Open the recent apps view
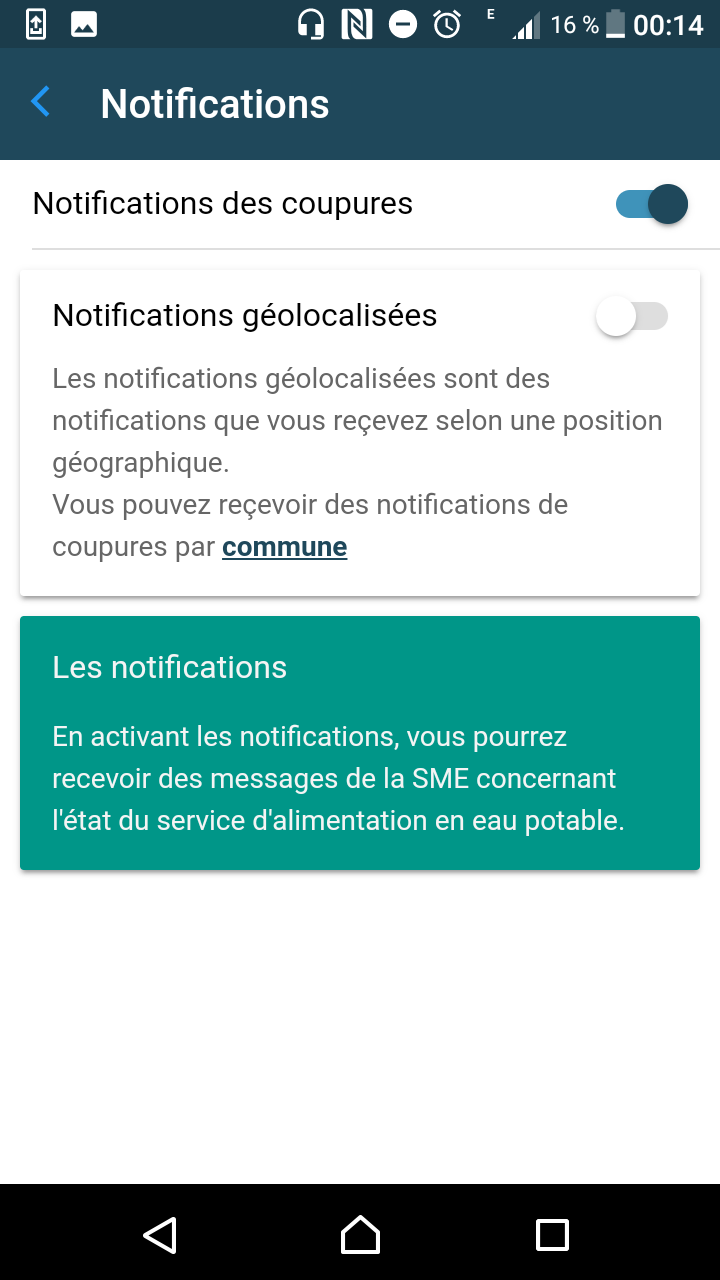This screenshot has height=1280, width=720. 552,1235
